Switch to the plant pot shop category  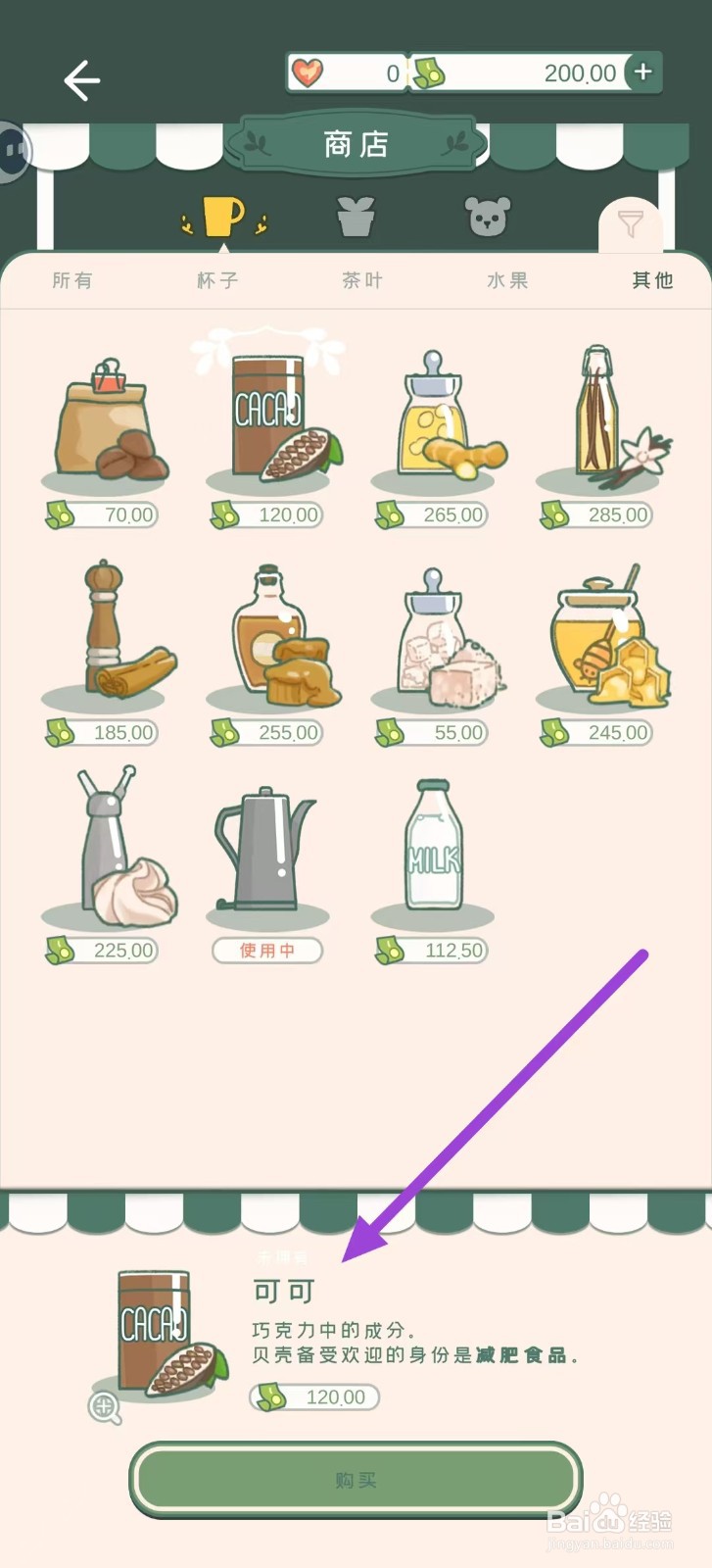pyautogui.click(x=356, y=216)
